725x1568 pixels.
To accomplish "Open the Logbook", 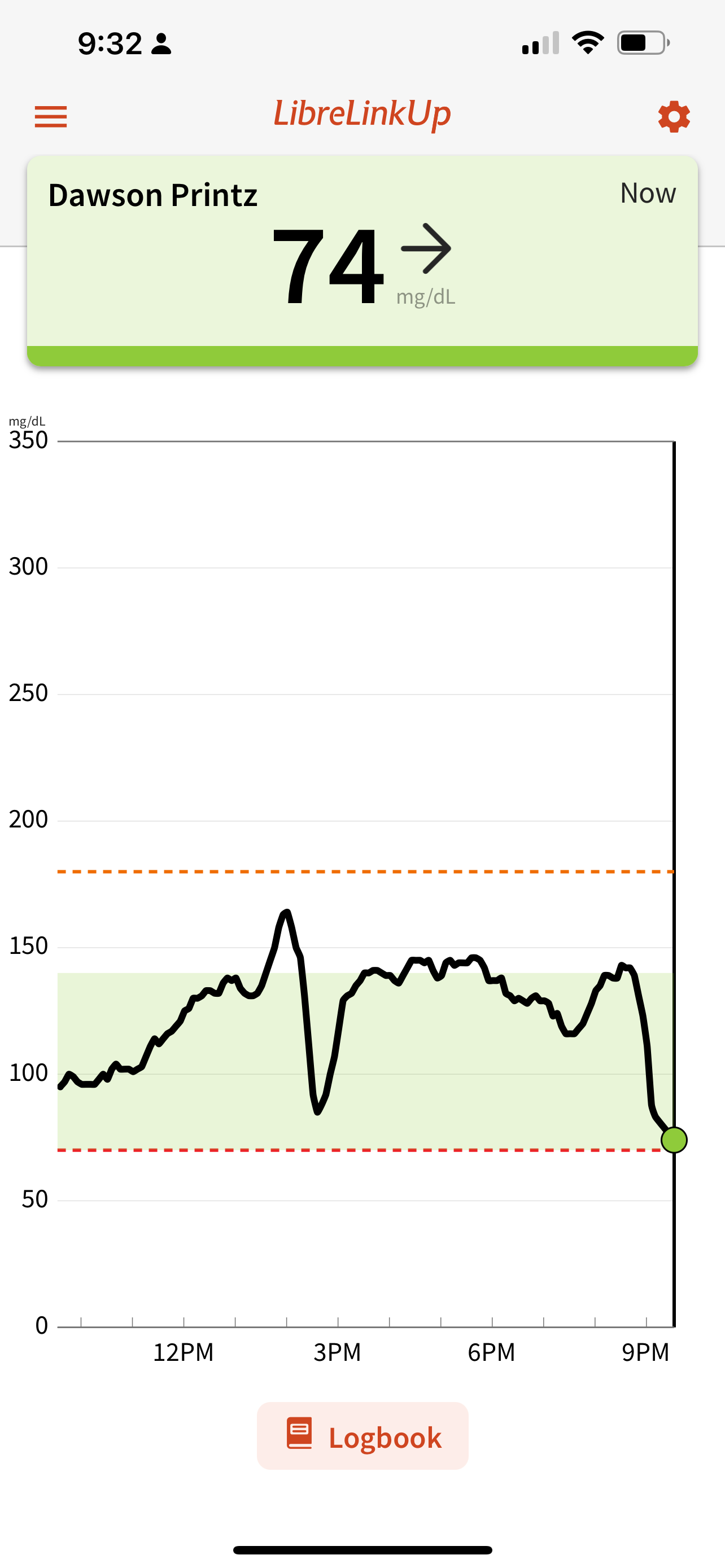I will tap(363, 1436).
